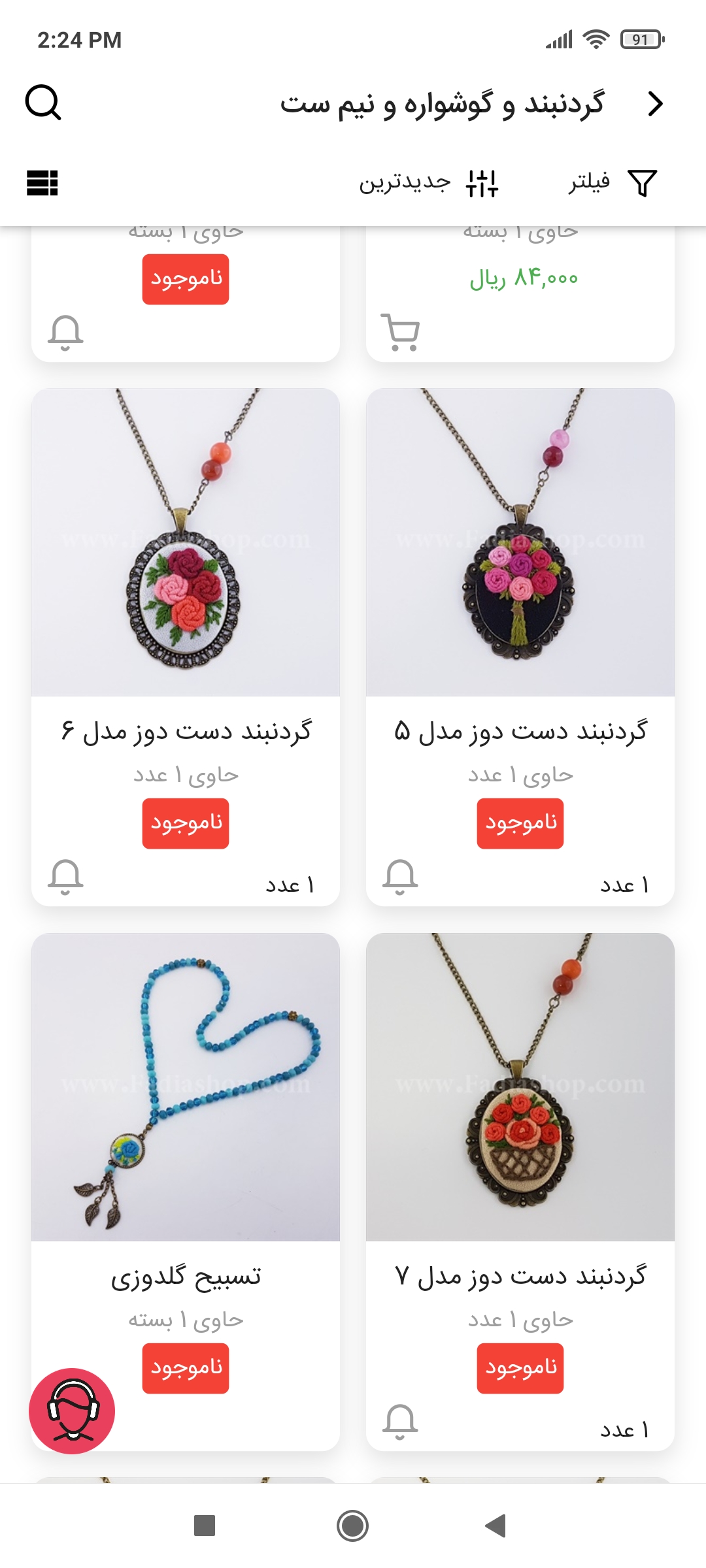Open product گردنبند دست دوز مدل ۵
Image resolution: width=706 pixels, height=1568 pixels.
click(x=520, y=542)
